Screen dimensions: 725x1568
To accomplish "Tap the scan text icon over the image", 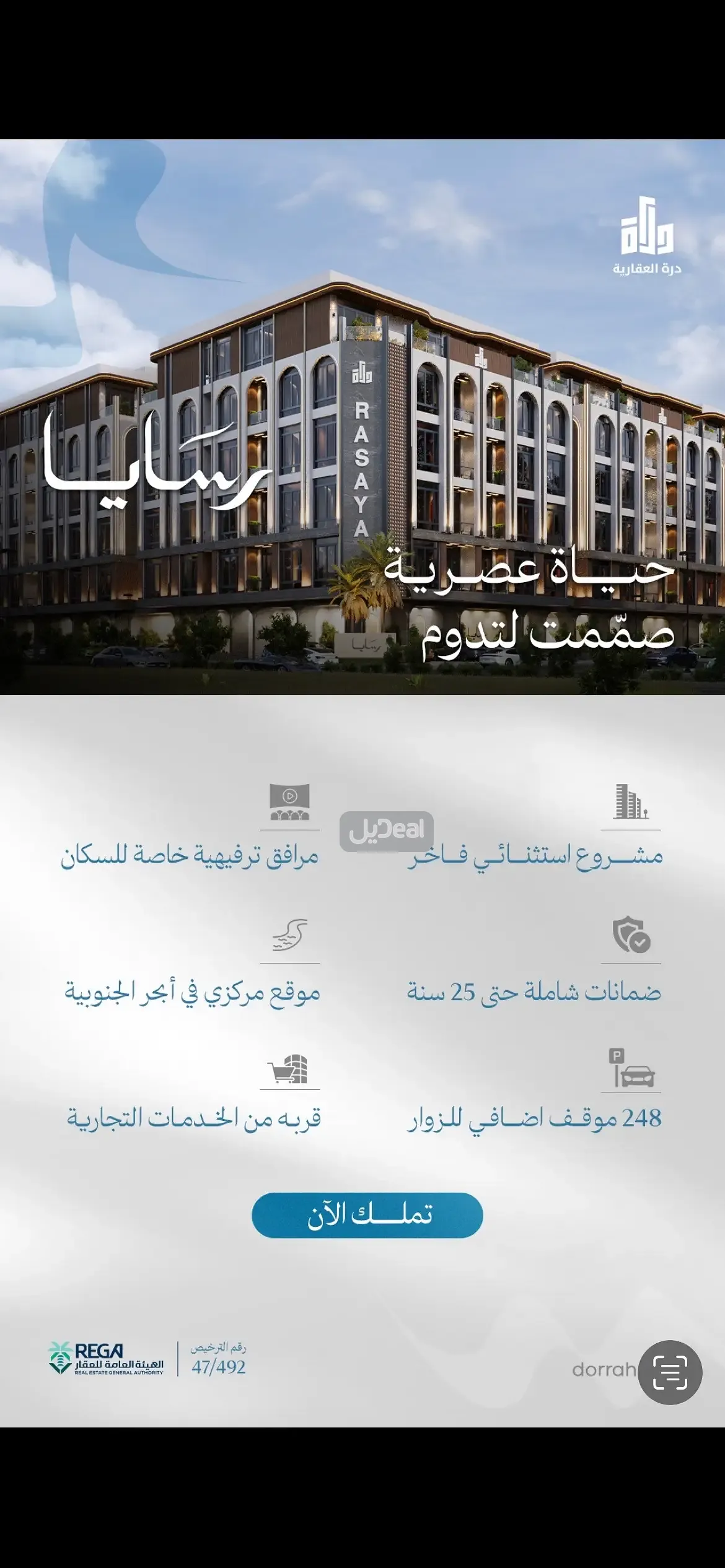I will [x=670, y=1372].
